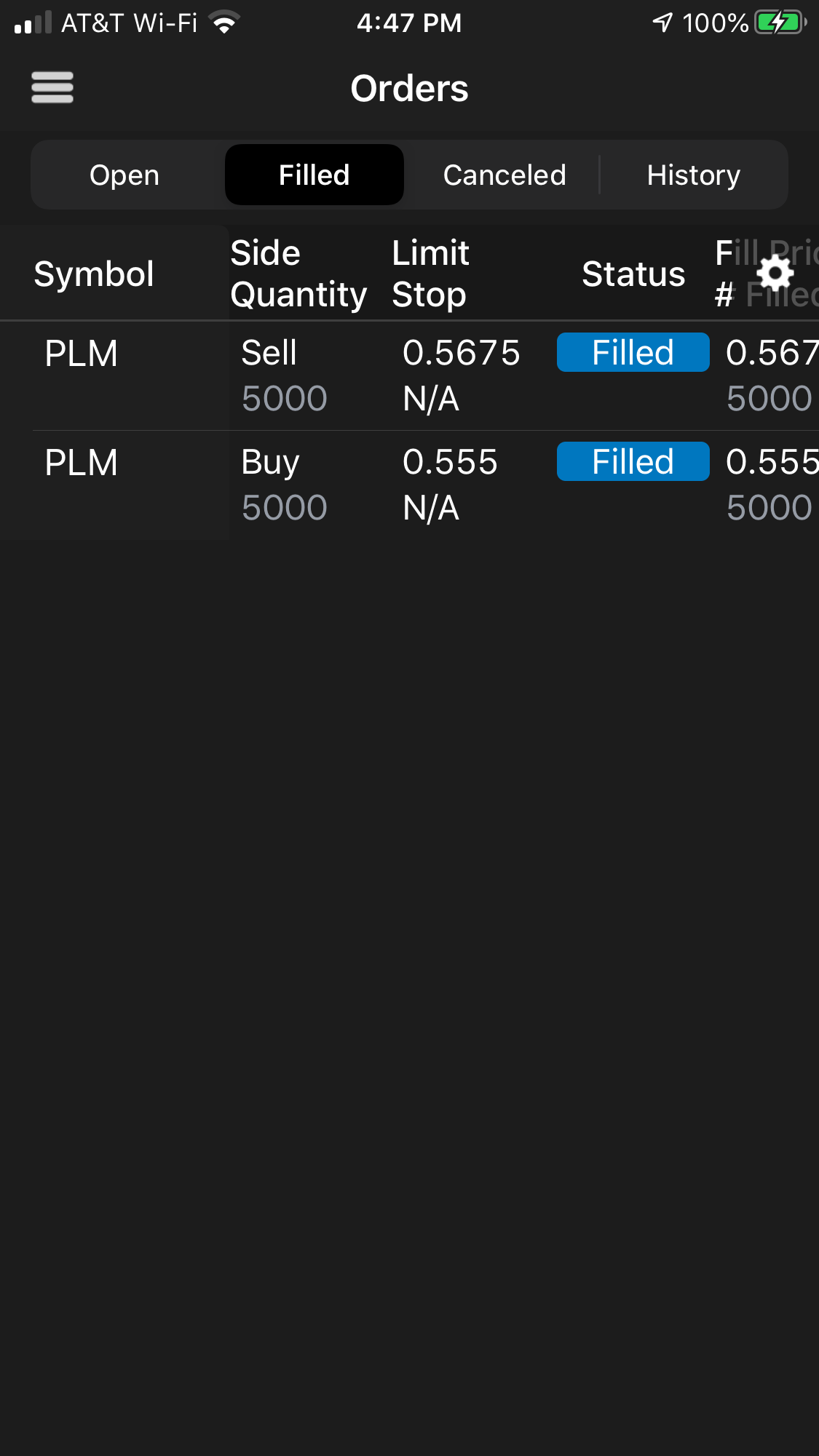The height and width of the screenshot is (1456, 819).
Task: Switch to the History tab
Action: coord(693,175)
